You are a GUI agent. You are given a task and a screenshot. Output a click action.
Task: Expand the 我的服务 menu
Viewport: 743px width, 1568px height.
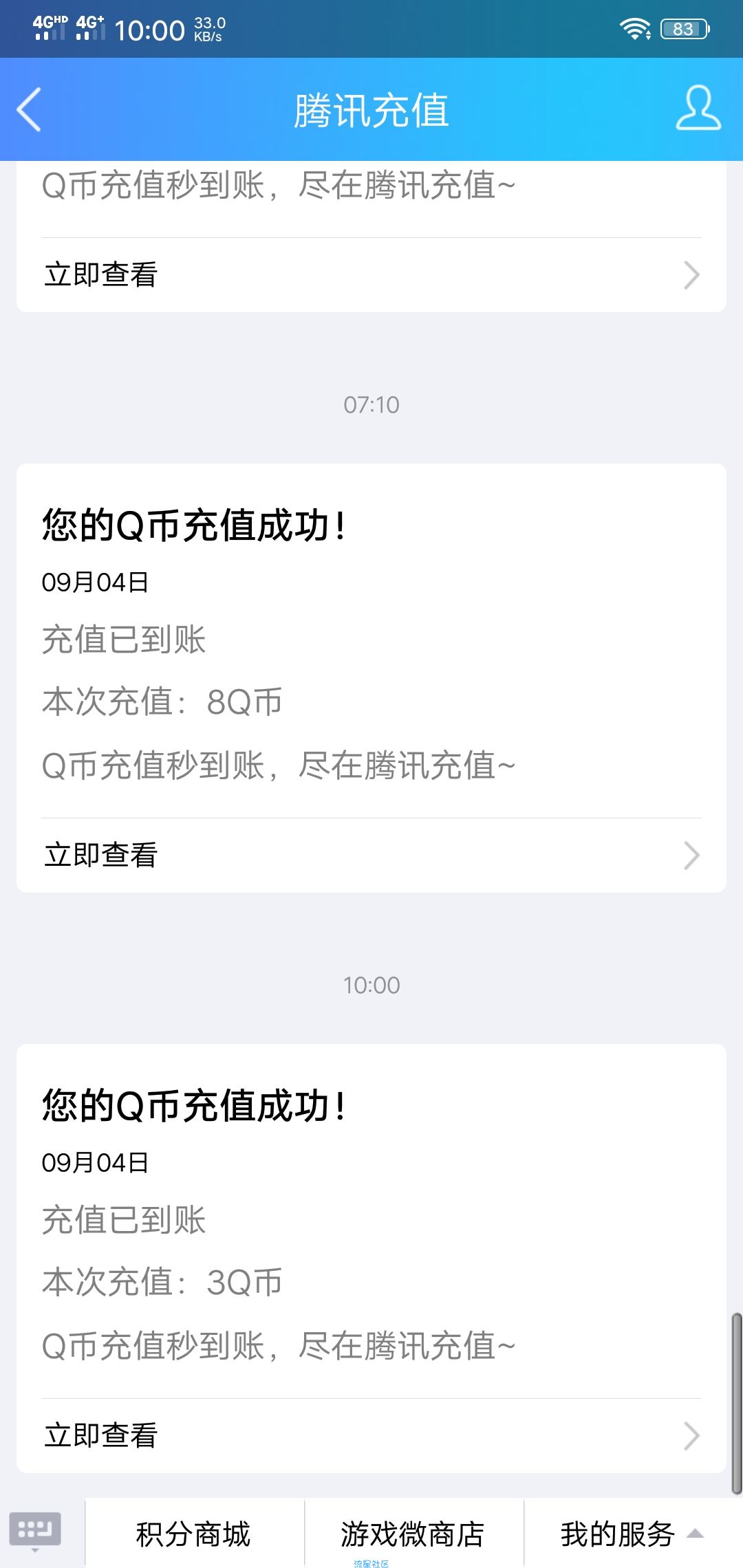(634, 1534)
